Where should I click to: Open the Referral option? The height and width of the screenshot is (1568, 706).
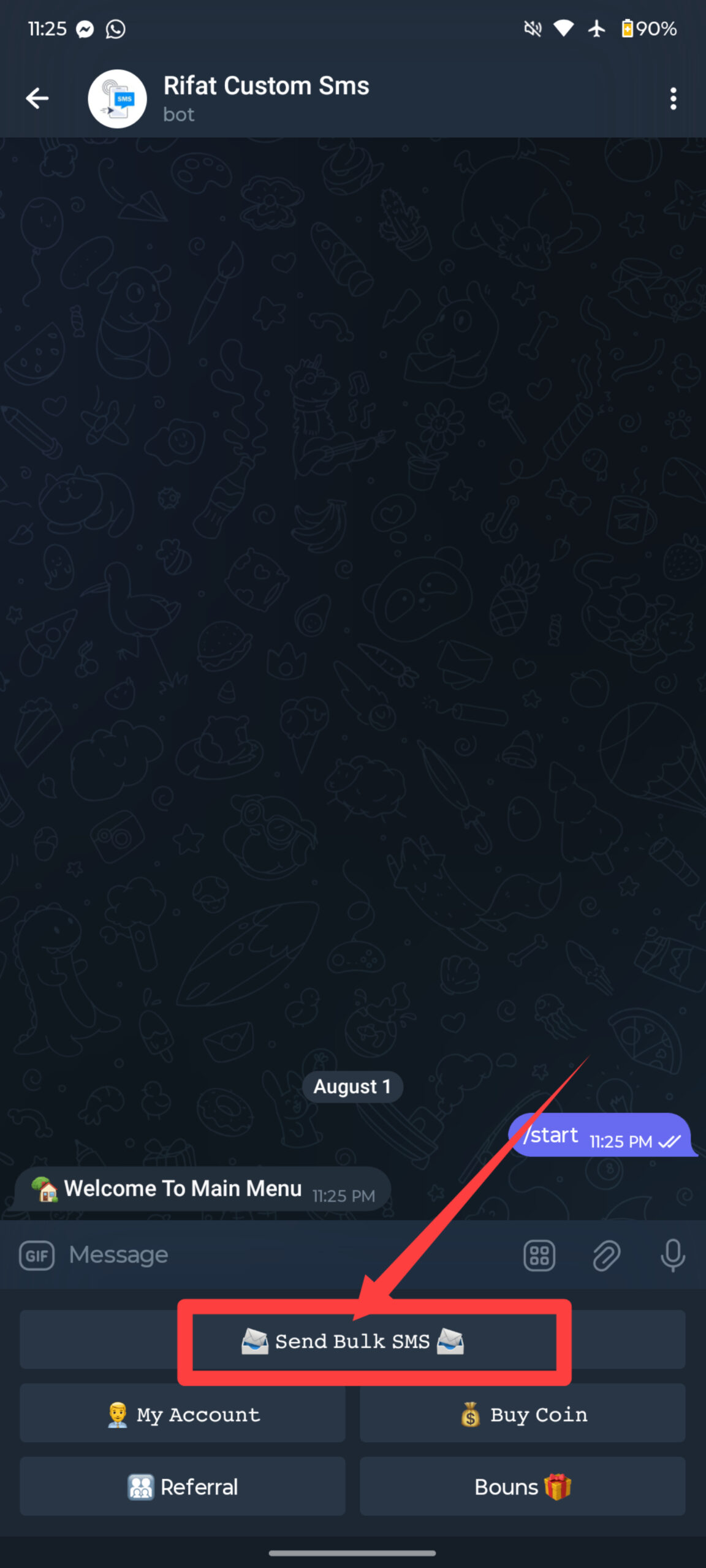point(183,1487)
